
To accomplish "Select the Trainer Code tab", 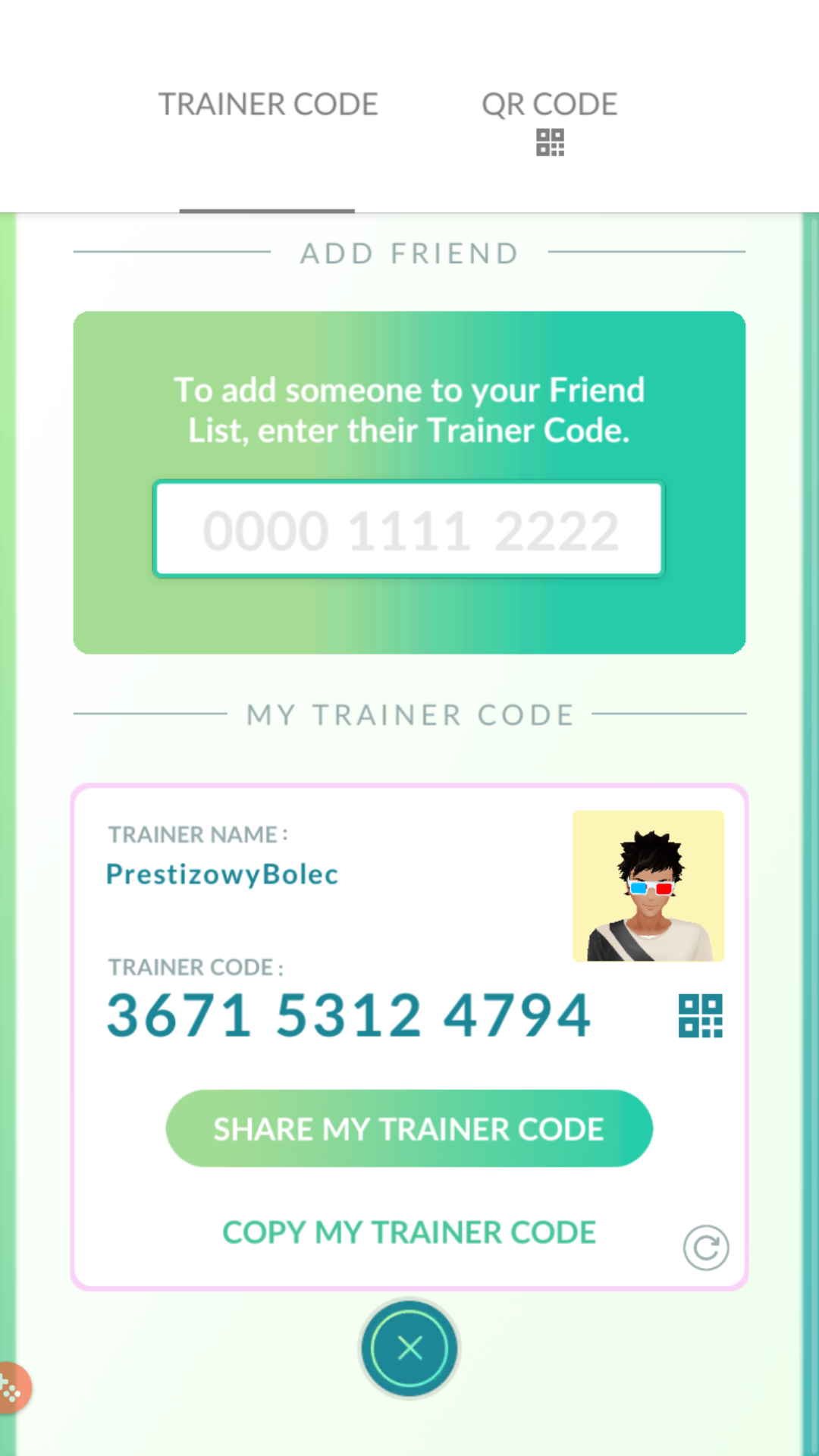I will [x=268, y=105].
